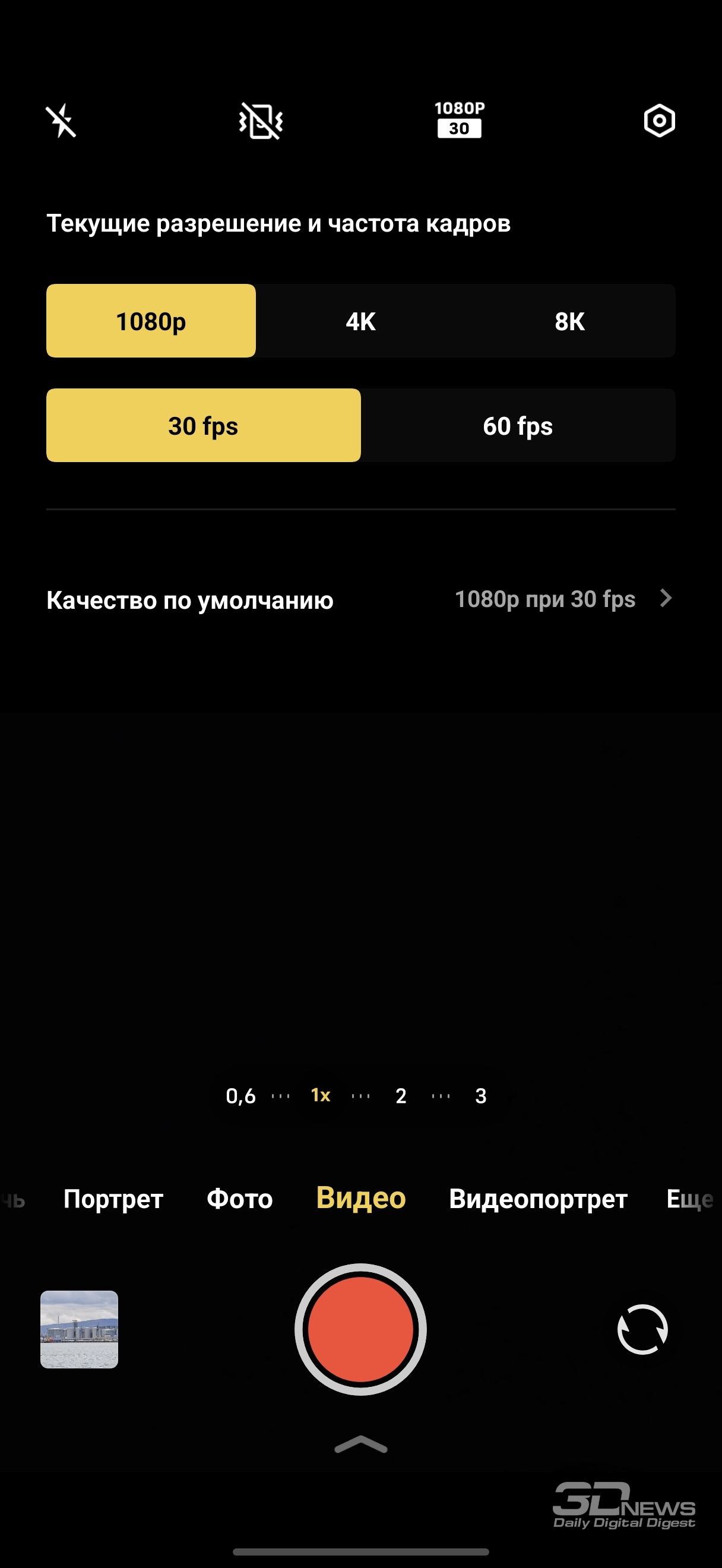
Task: Choose 60 fps frame rate
Action: 518,425
